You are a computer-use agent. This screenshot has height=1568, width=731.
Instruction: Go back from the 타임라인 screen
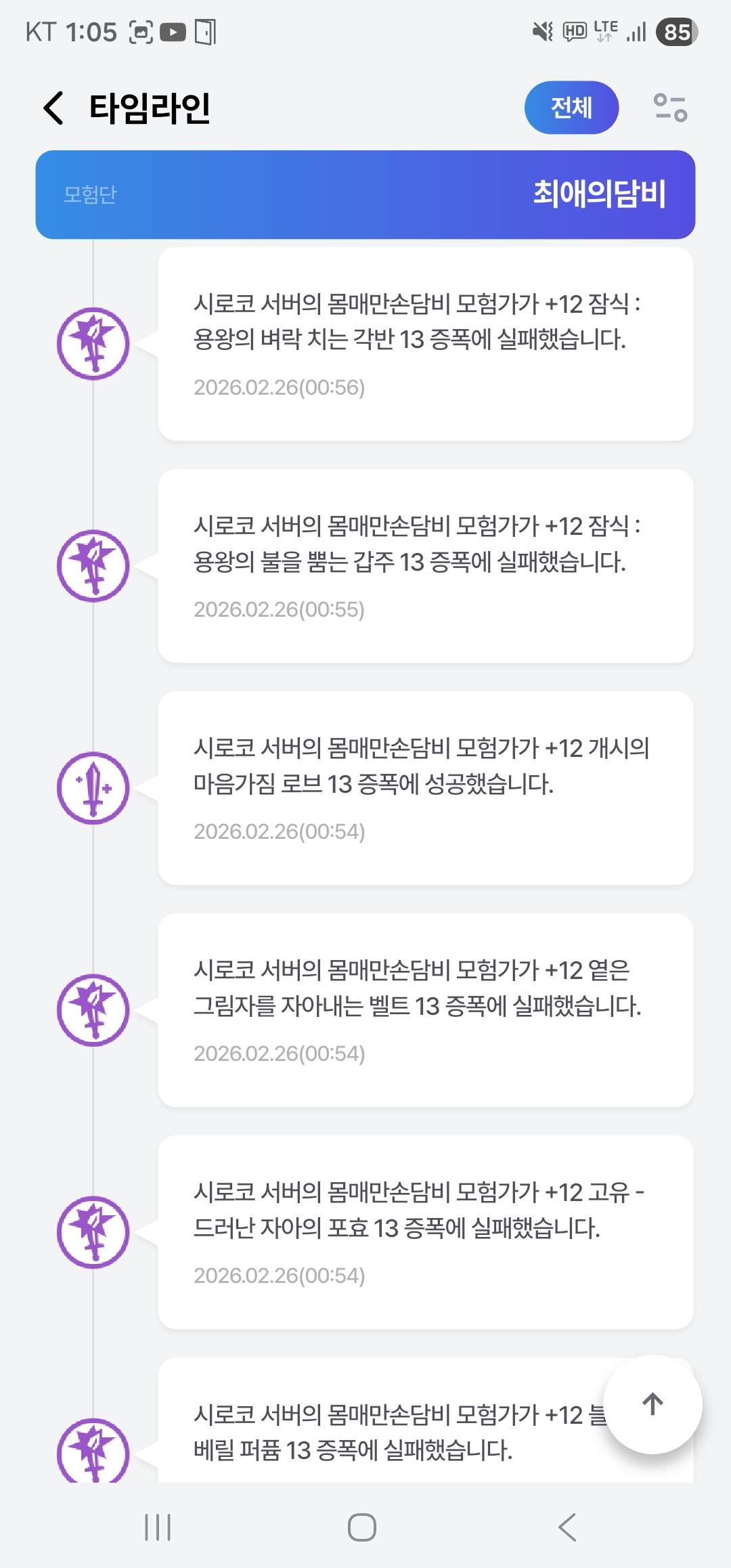coord(54,108)
